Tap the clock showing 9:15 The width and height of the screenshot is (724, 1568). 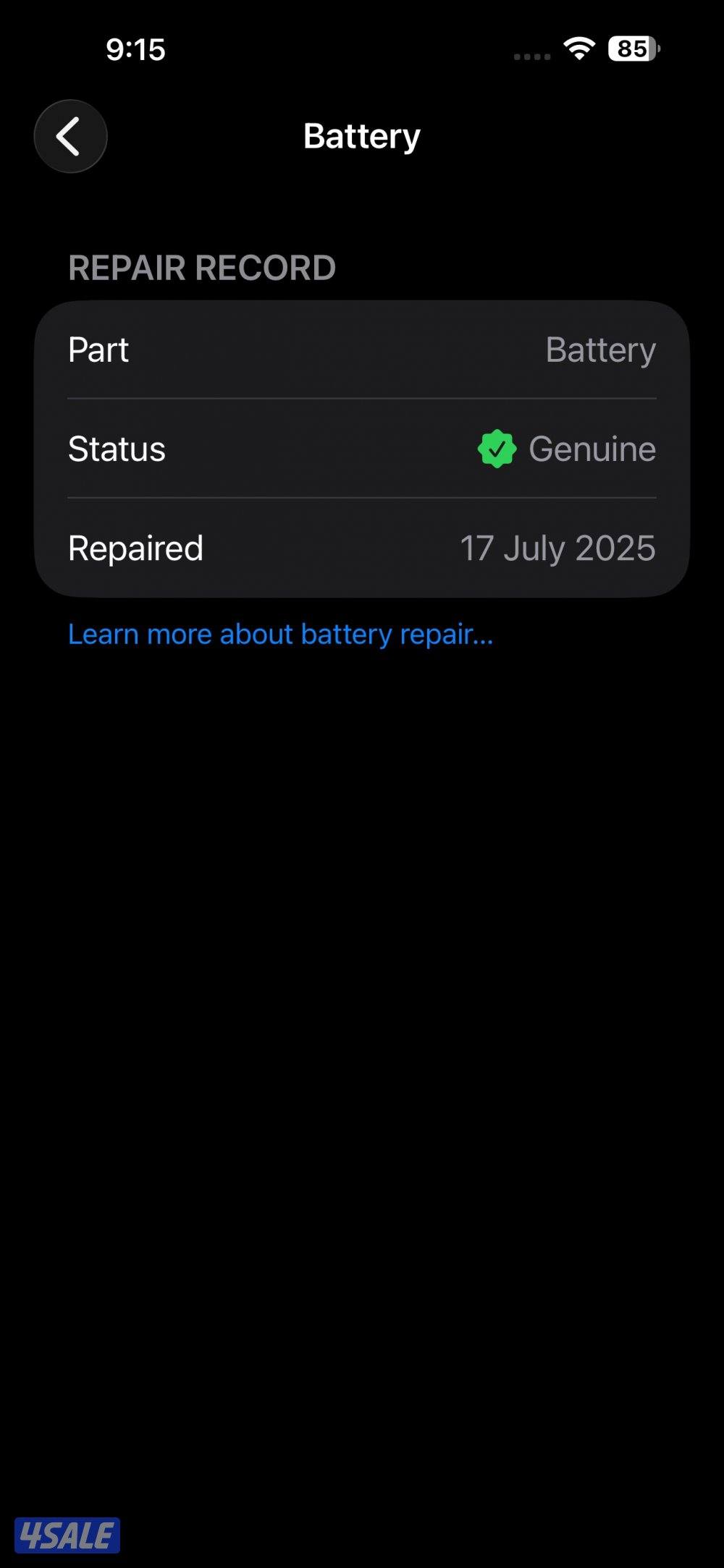pos(135,49)
